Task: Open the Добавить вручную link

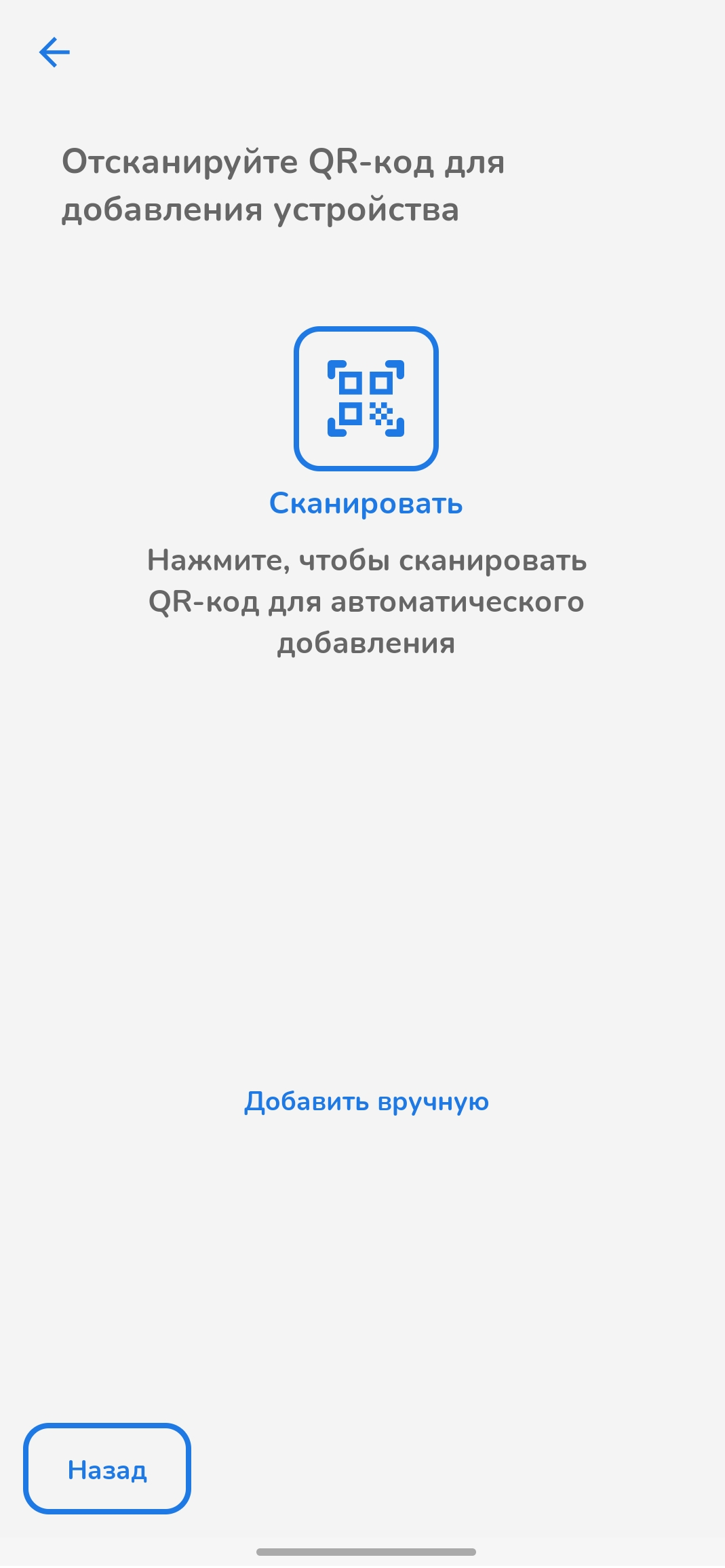Action: [x=366, y=1101]
